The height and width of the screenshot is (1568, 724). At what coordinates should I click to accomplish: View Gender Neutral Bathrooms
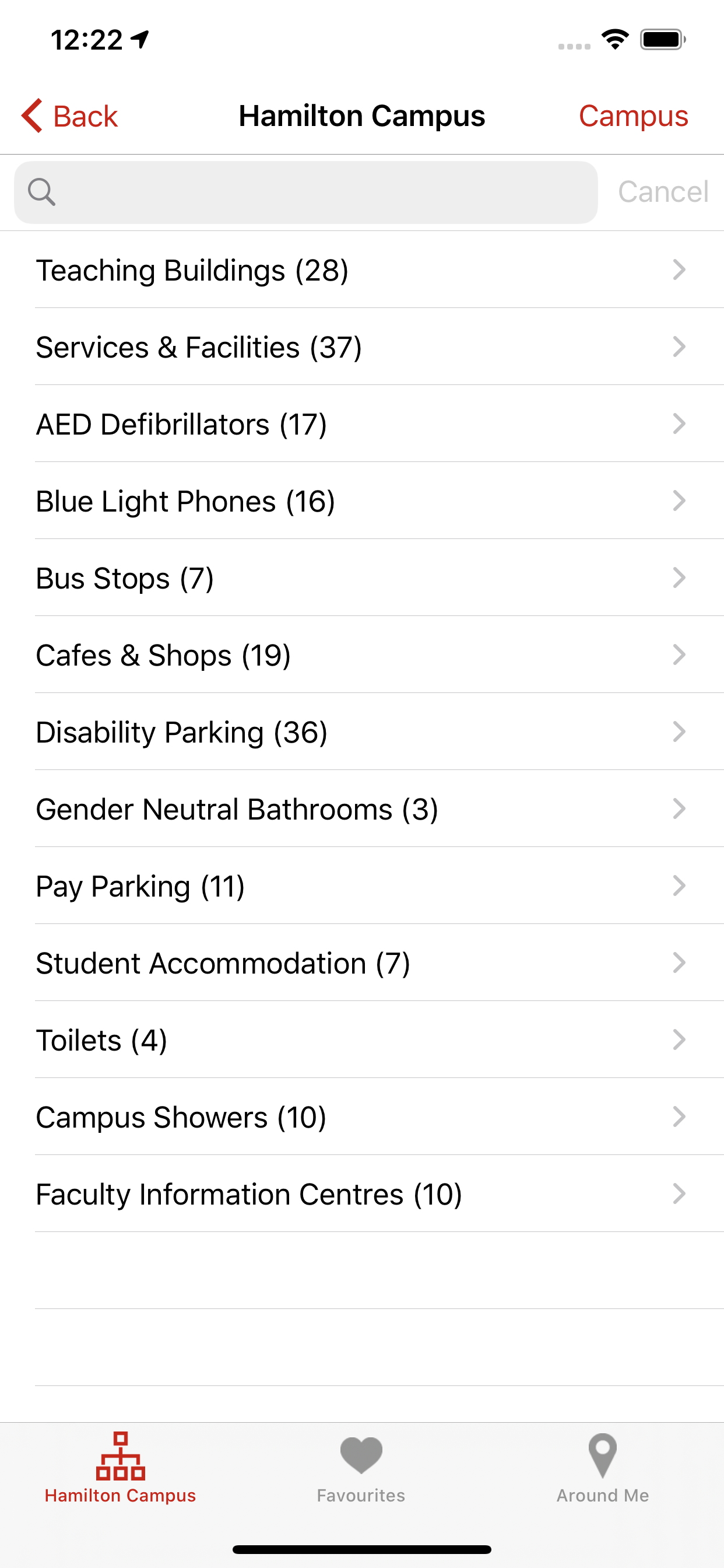(362, 809)
